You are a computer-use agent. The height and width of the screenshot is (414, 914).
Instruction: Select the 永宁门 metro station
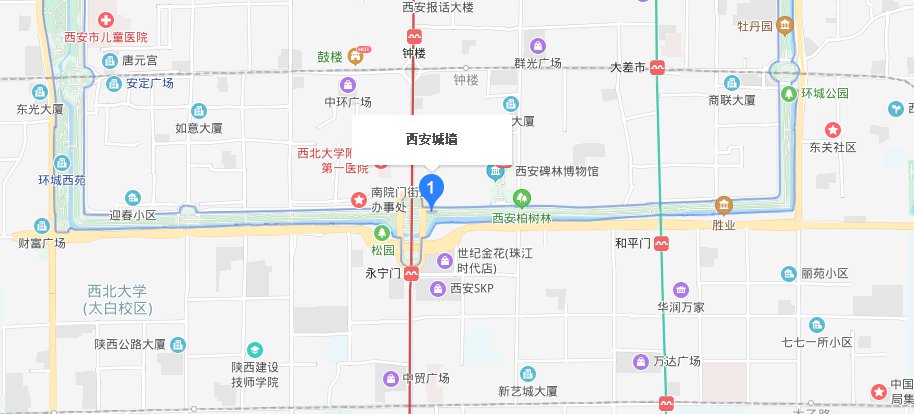[412, 272]
